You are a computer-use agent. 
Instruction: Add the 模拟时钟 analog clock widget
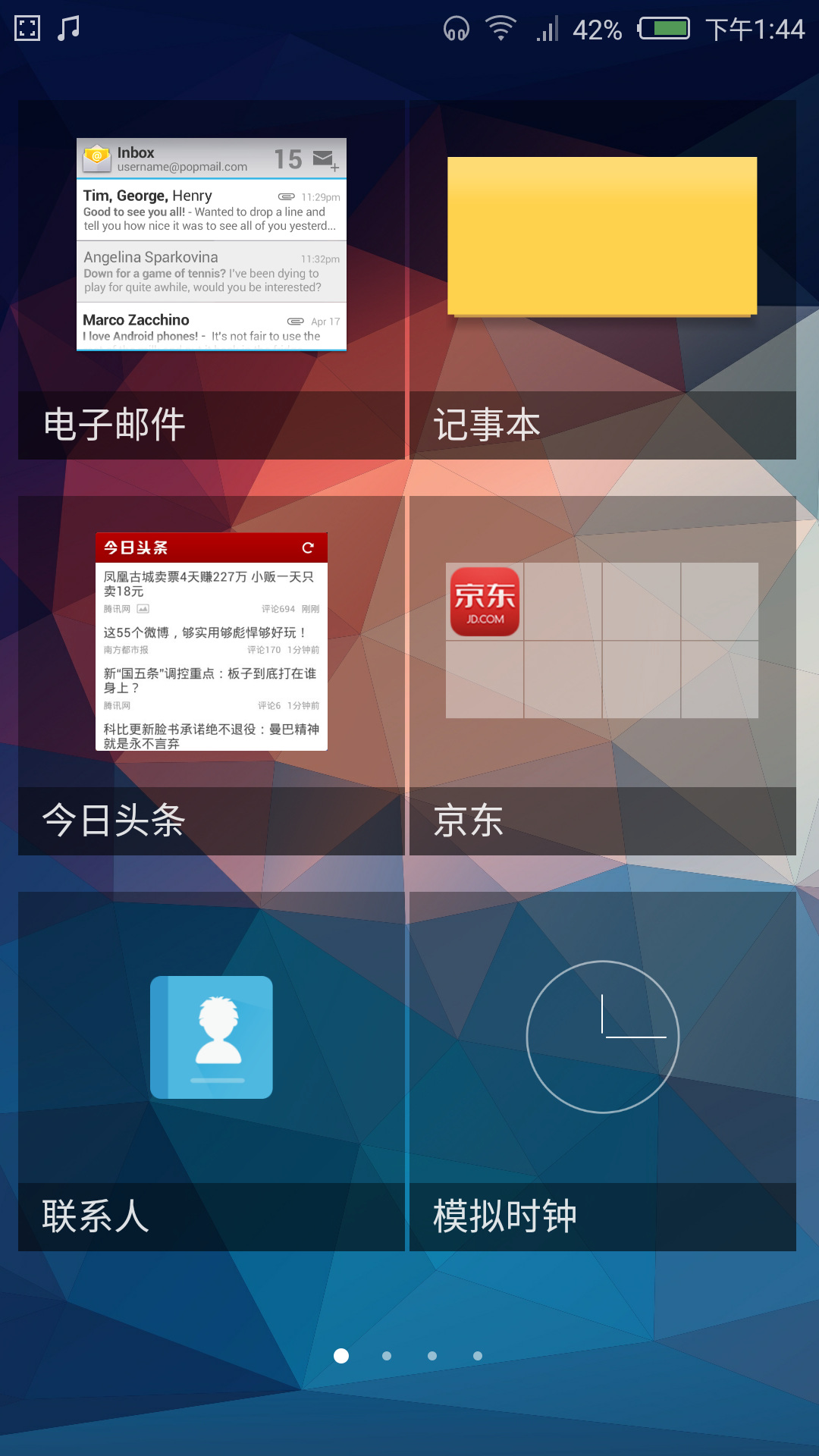click(x=603, y=1072)
